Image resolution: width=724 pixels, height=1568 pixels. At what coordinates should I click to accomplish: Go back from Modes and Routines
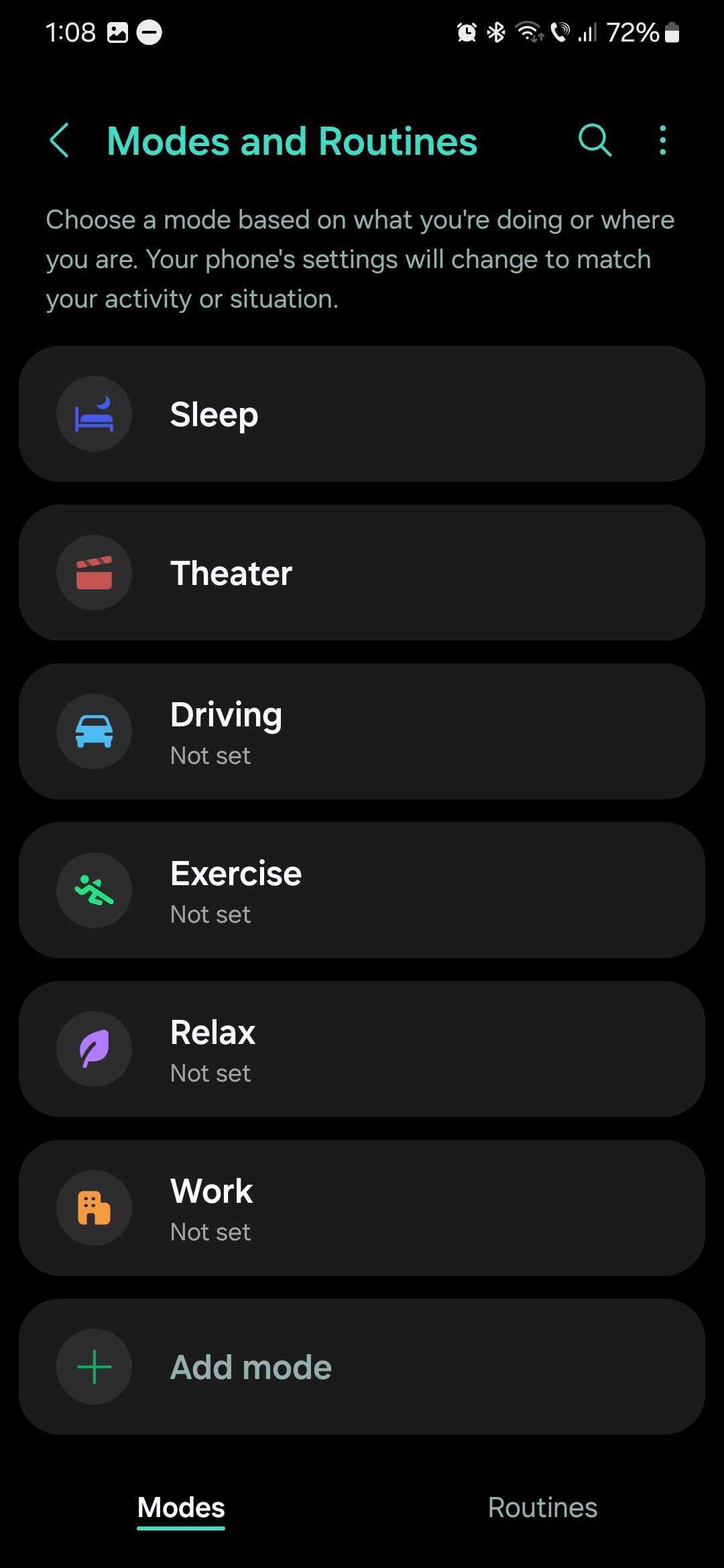pyautogui.click(x=60, y=141)
